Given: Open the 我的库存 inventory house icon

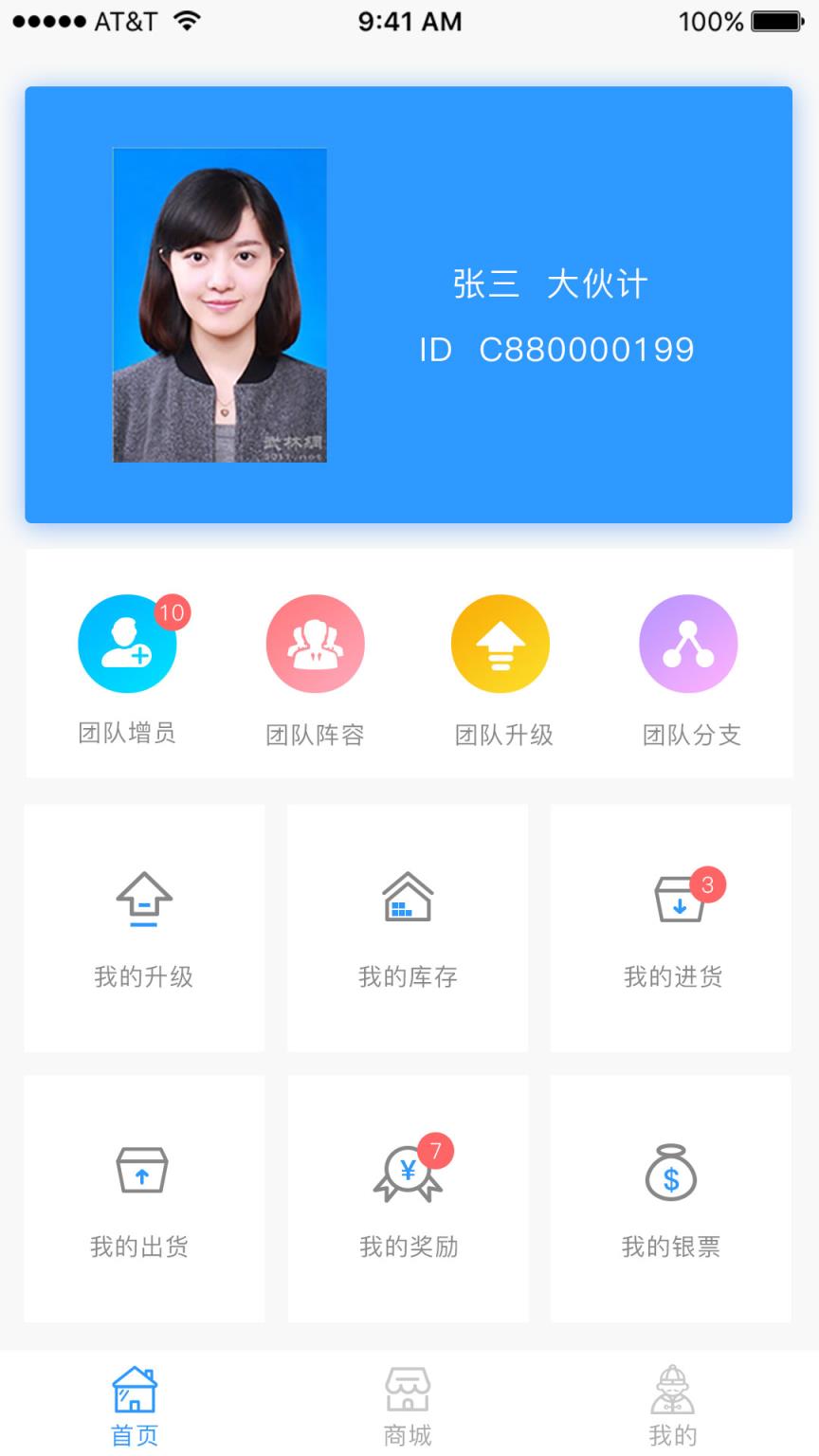Looking at the screenshot, I should click(x=407, y=896).
